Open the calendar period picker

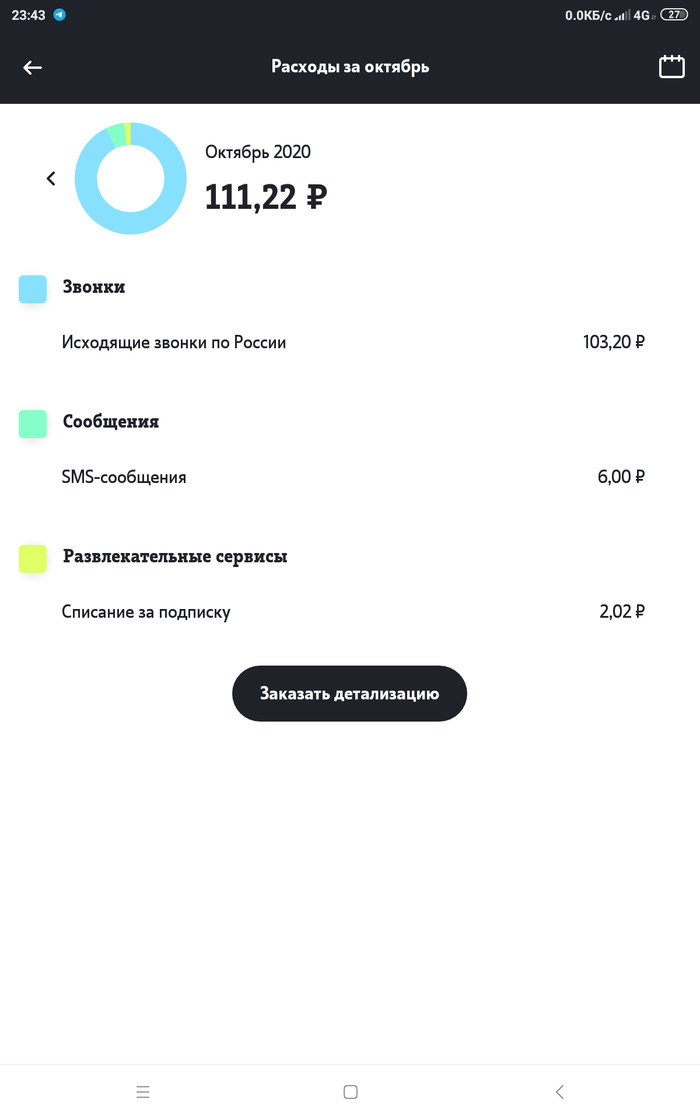coord(671,67)
